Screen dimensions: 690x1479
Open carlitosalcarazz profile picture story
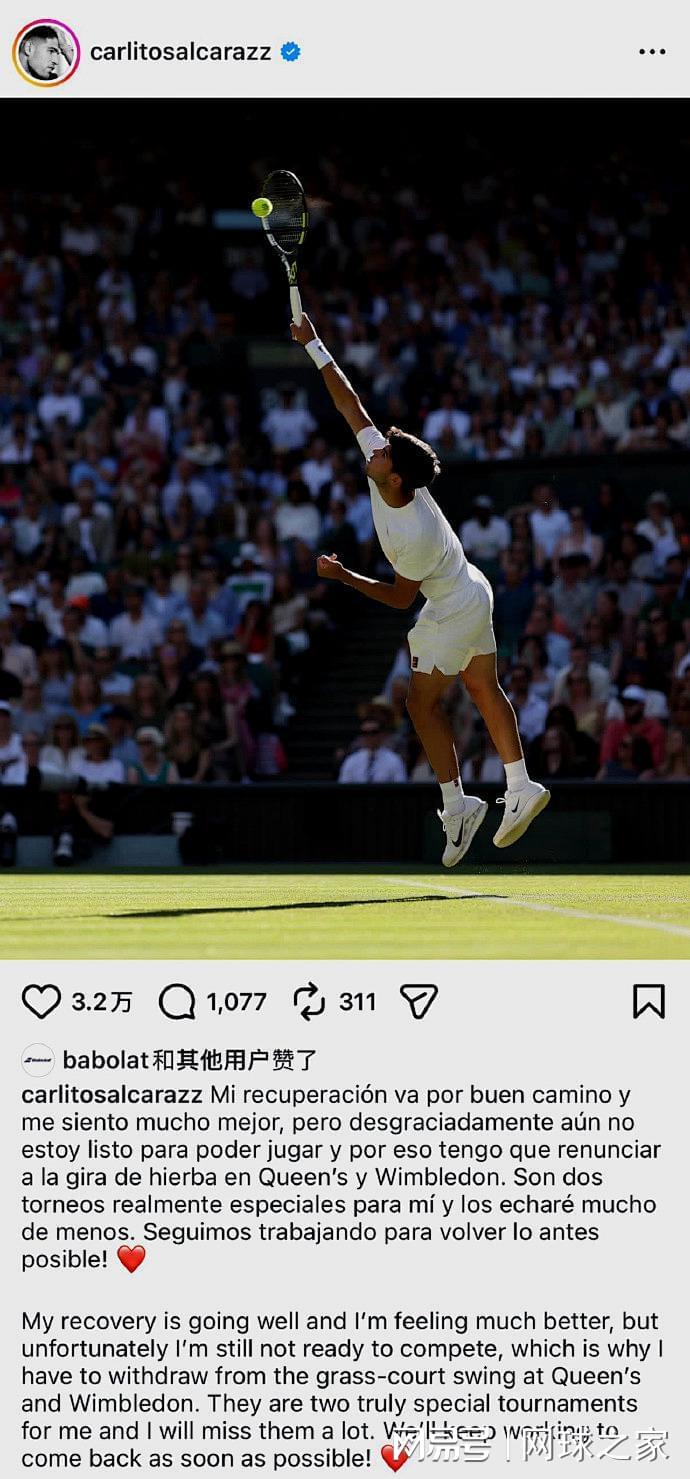pyautogui.click(x=46, y=52)
